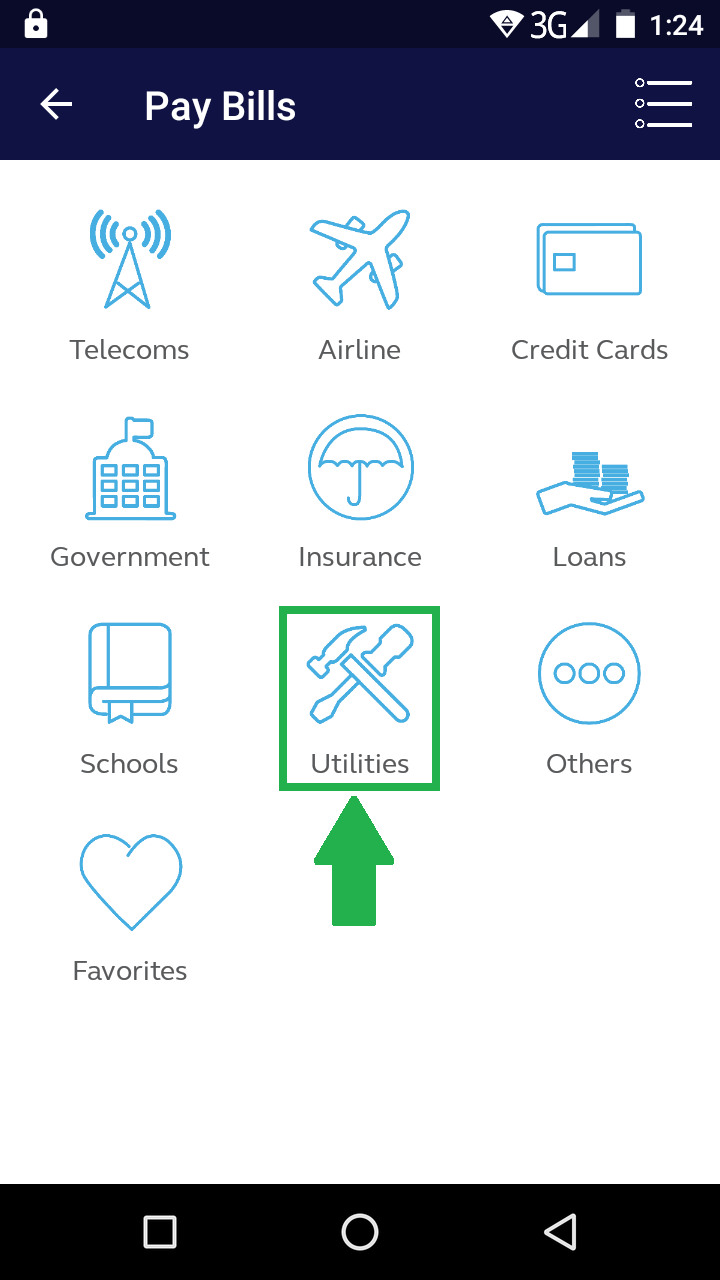Go back with the arrow button
This screenshot has height=1280, width=720.
[x=56, y=103]
